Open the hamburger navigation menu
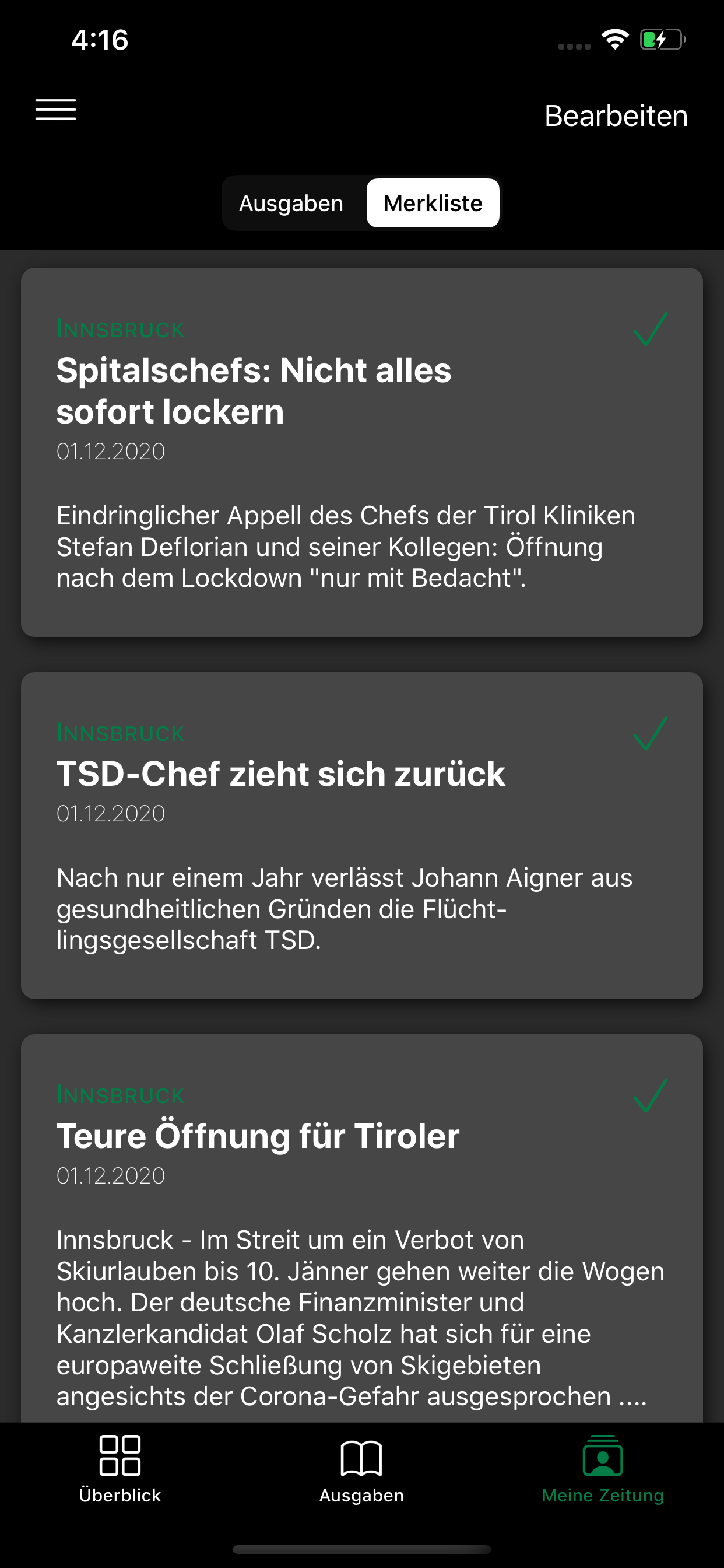This screenshot has width=724, height=1568. 57,111
